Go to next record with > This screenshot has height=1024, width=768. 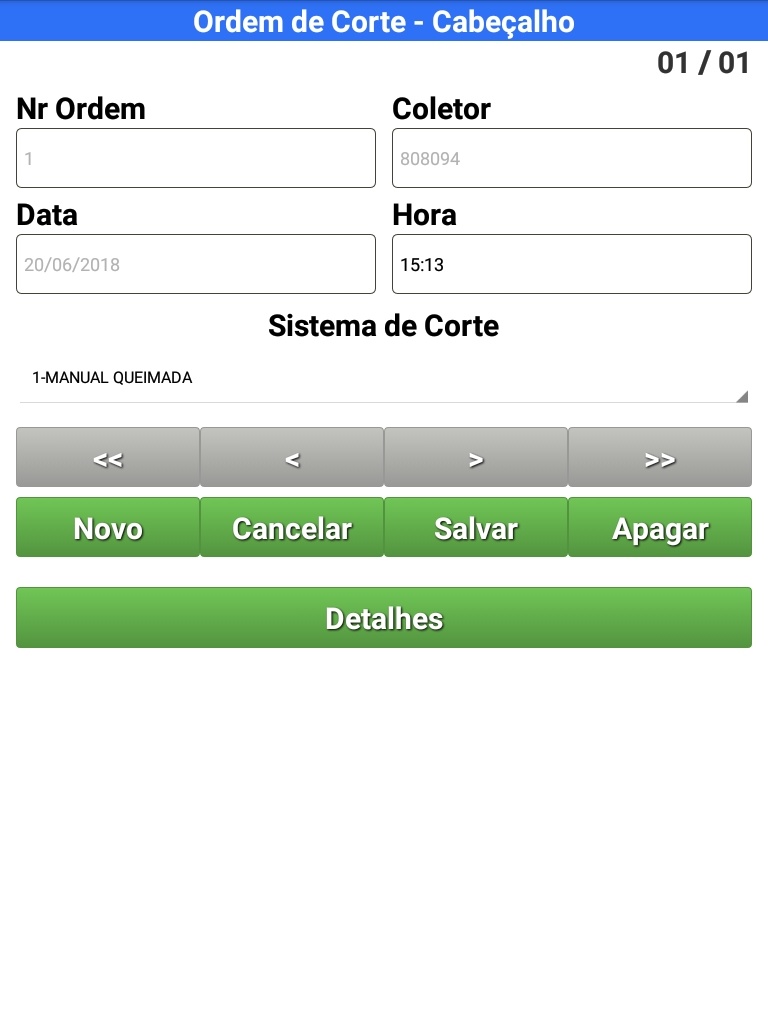[x=476, y=458]
